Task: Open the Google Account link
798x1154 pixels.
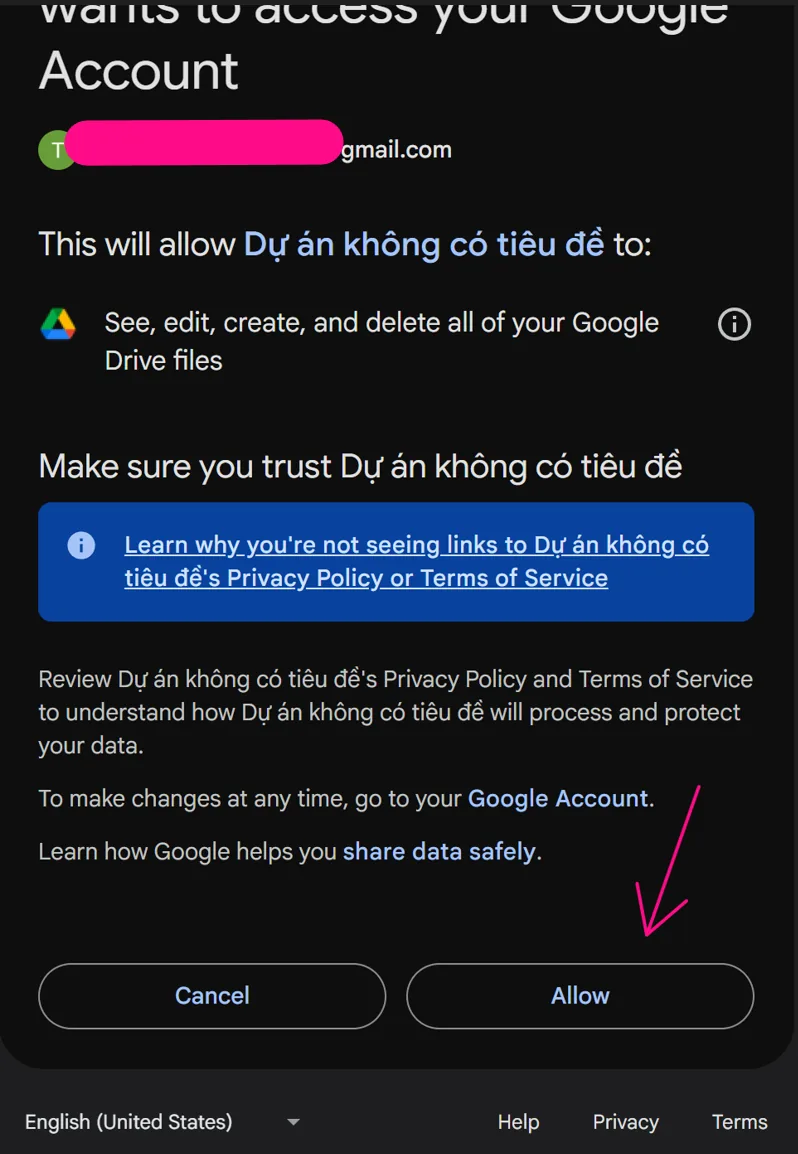Action: point(558,799)
